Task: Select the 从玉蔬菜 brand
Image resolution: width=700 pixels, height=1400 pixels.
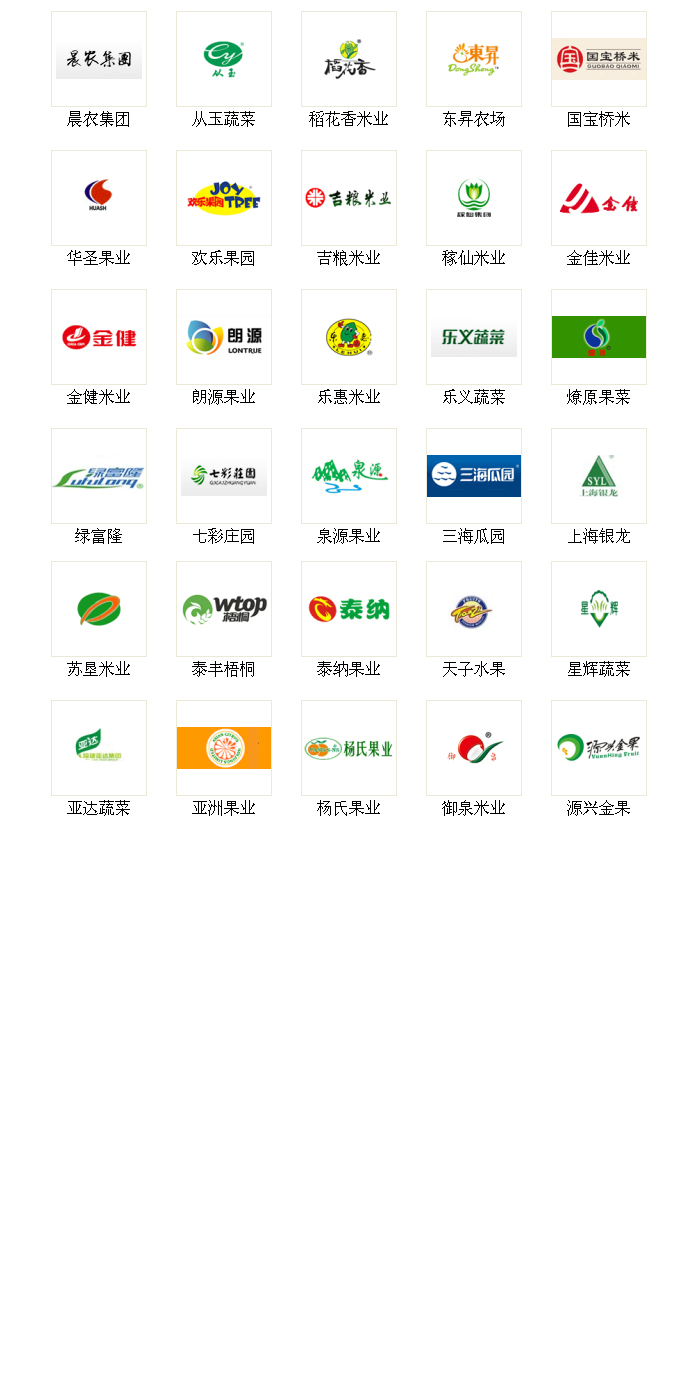Action: pos(224,59)
